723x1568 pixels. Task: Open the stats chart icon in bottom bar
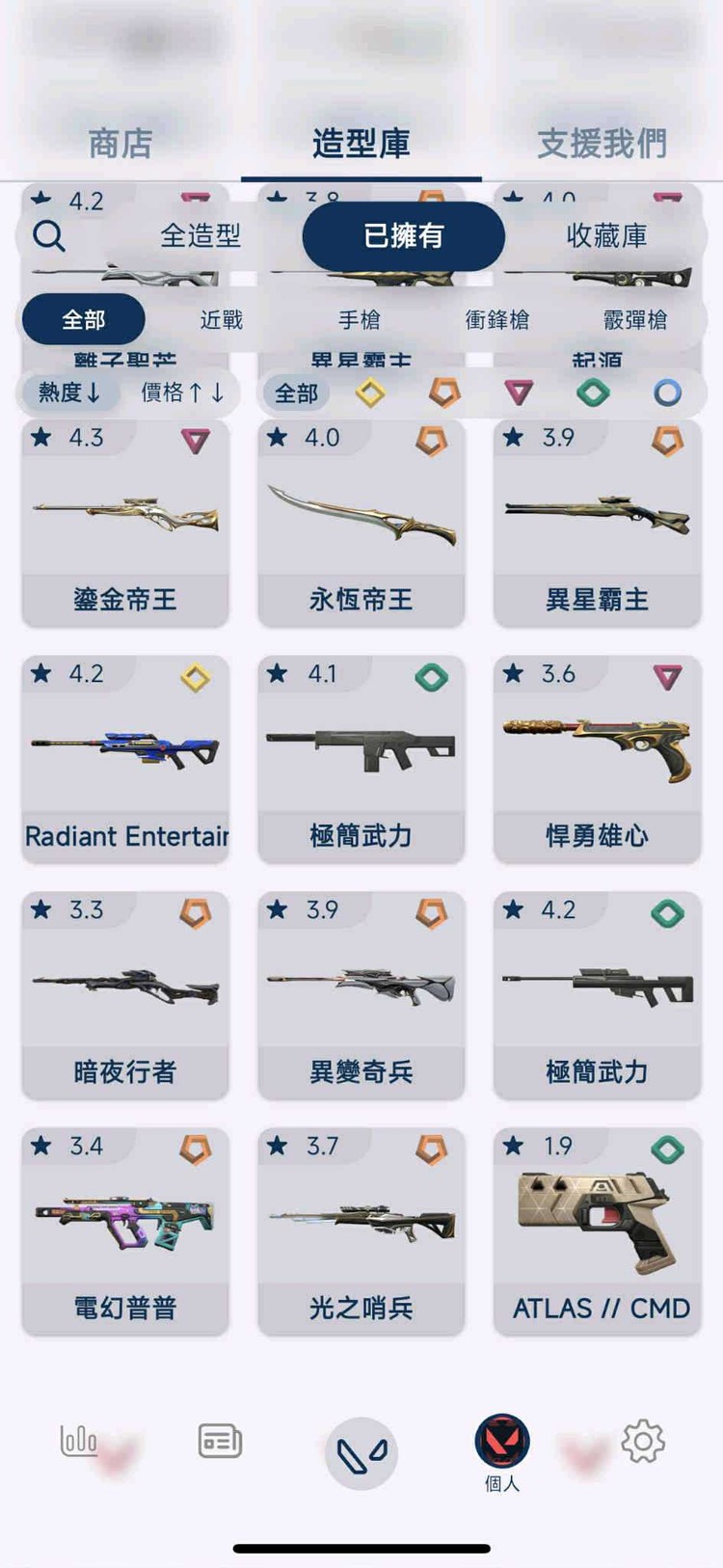tap(80, 1442)
